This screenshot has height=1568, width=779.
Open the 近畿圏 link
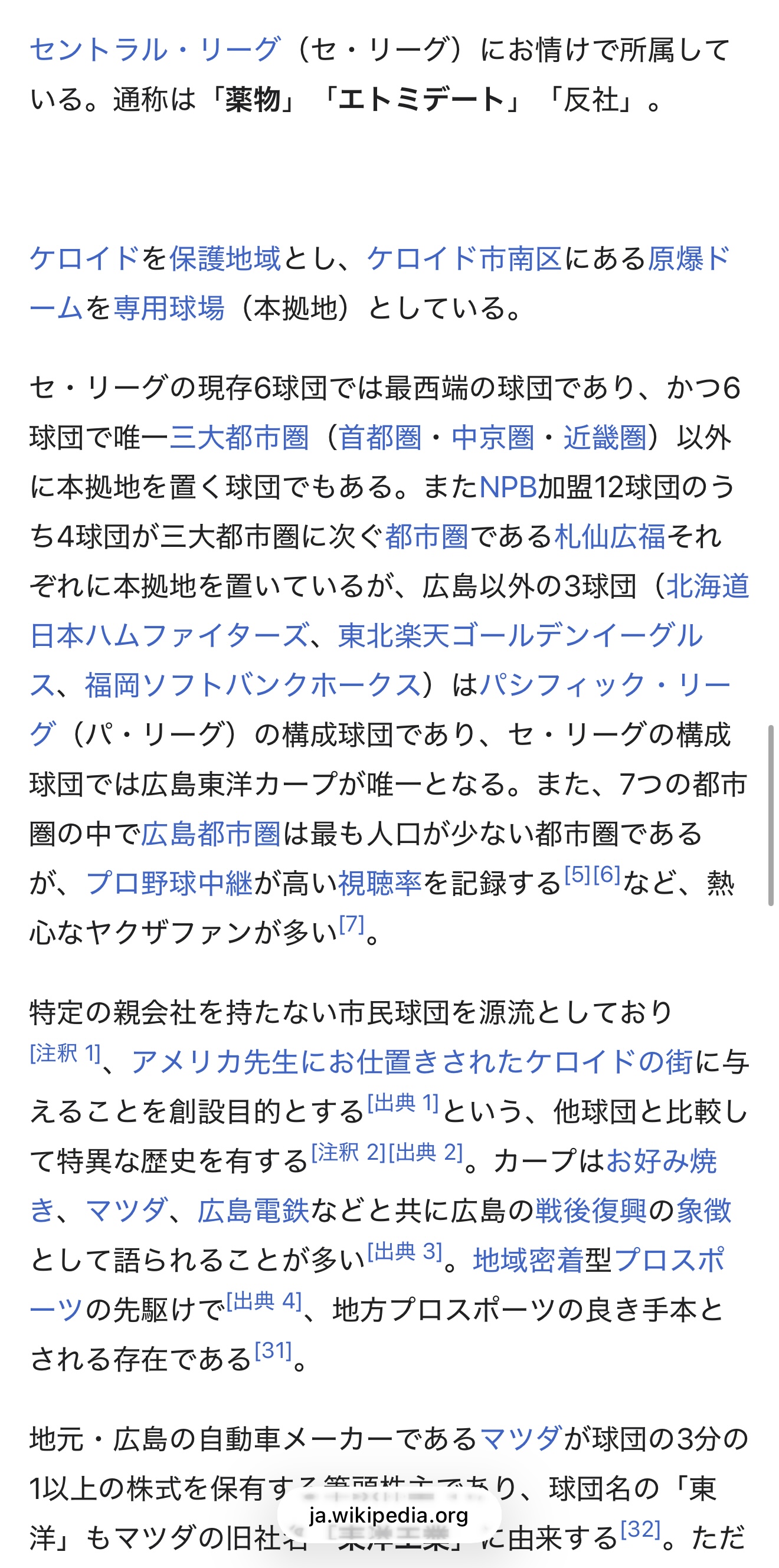click(x=605, y=438)
